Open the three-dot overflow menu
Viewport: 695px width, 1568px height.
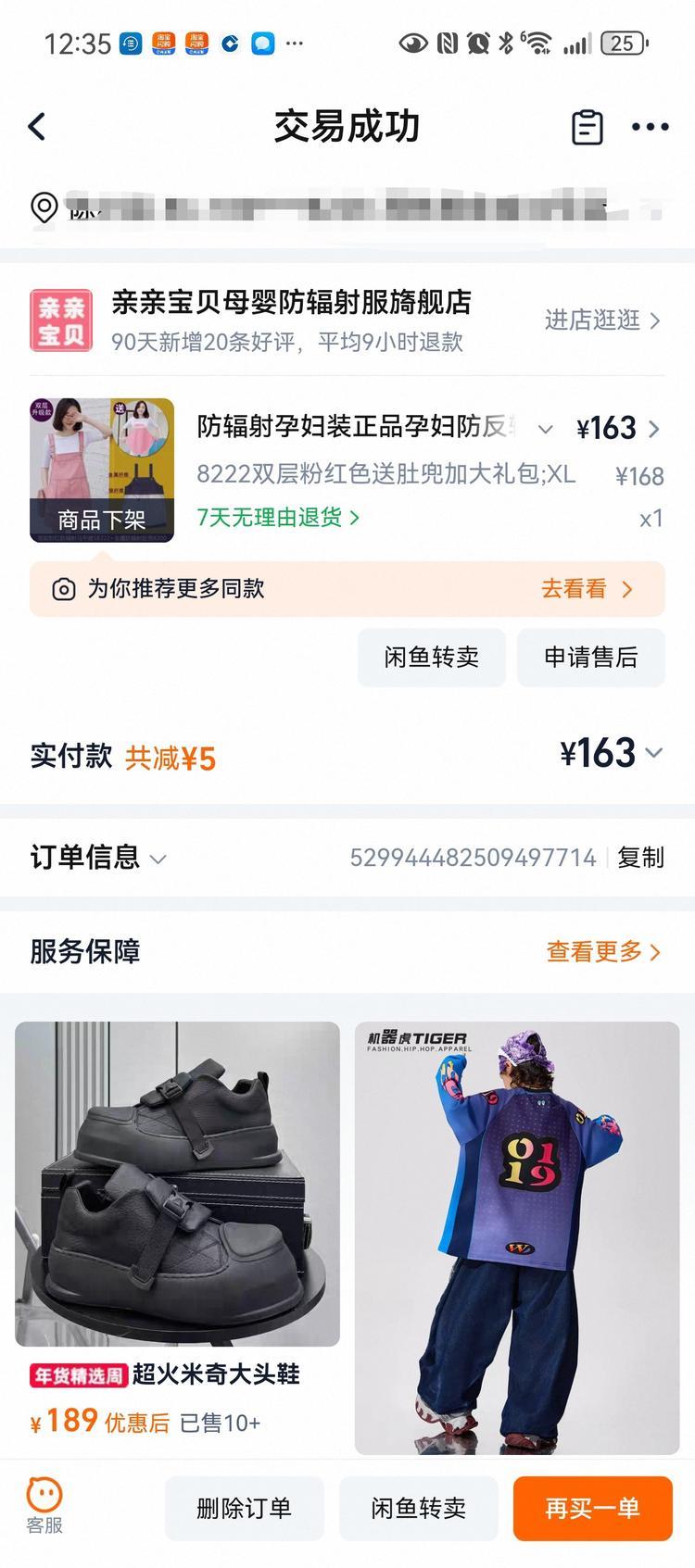click(650, 127)
